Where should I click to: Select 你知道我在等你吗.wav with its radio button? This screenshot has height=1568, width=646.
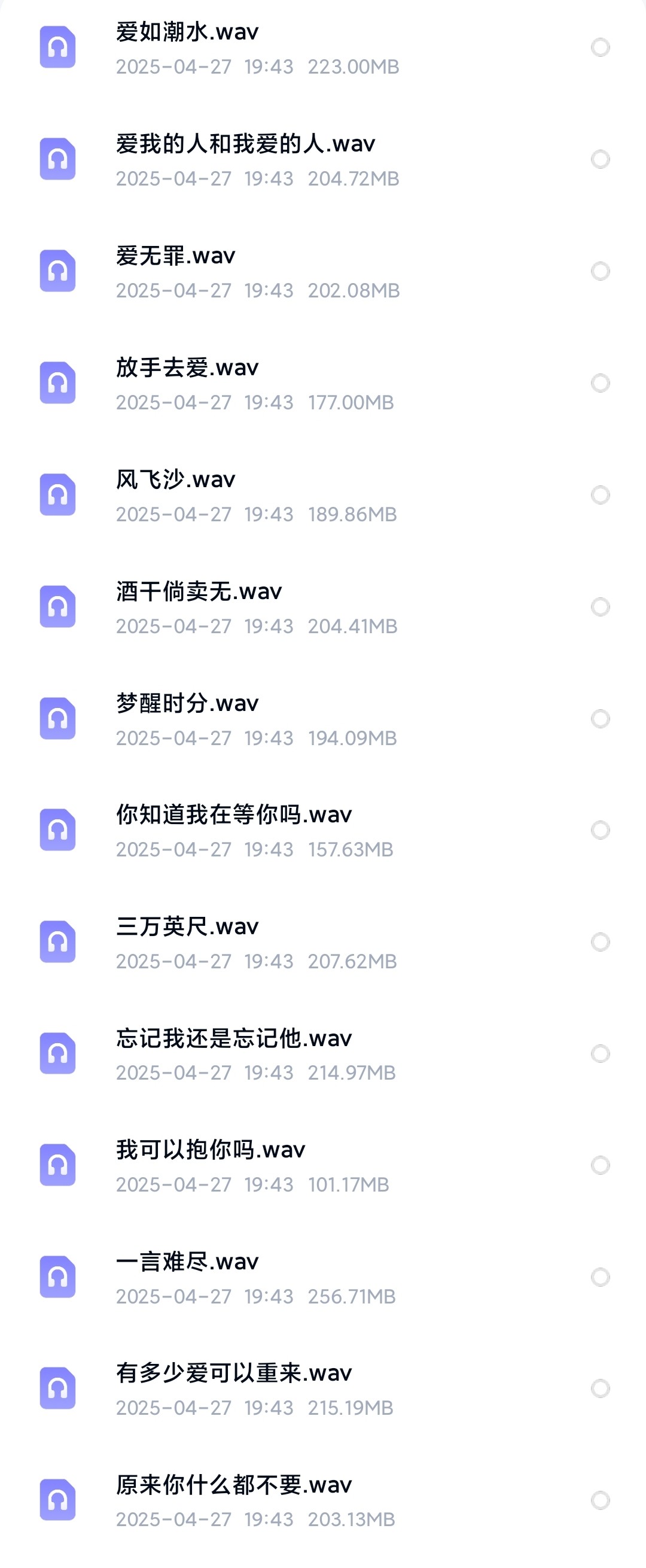tap(600, 830)
